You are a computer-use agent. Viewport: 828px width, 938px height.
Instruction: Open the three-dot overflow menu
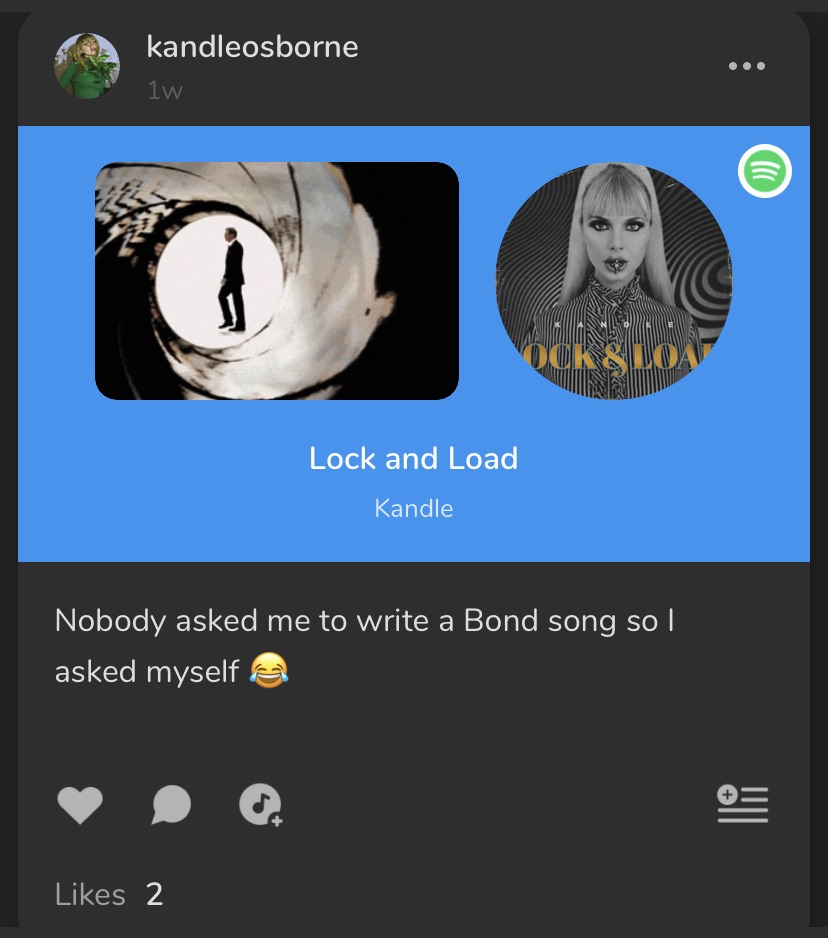746,67
